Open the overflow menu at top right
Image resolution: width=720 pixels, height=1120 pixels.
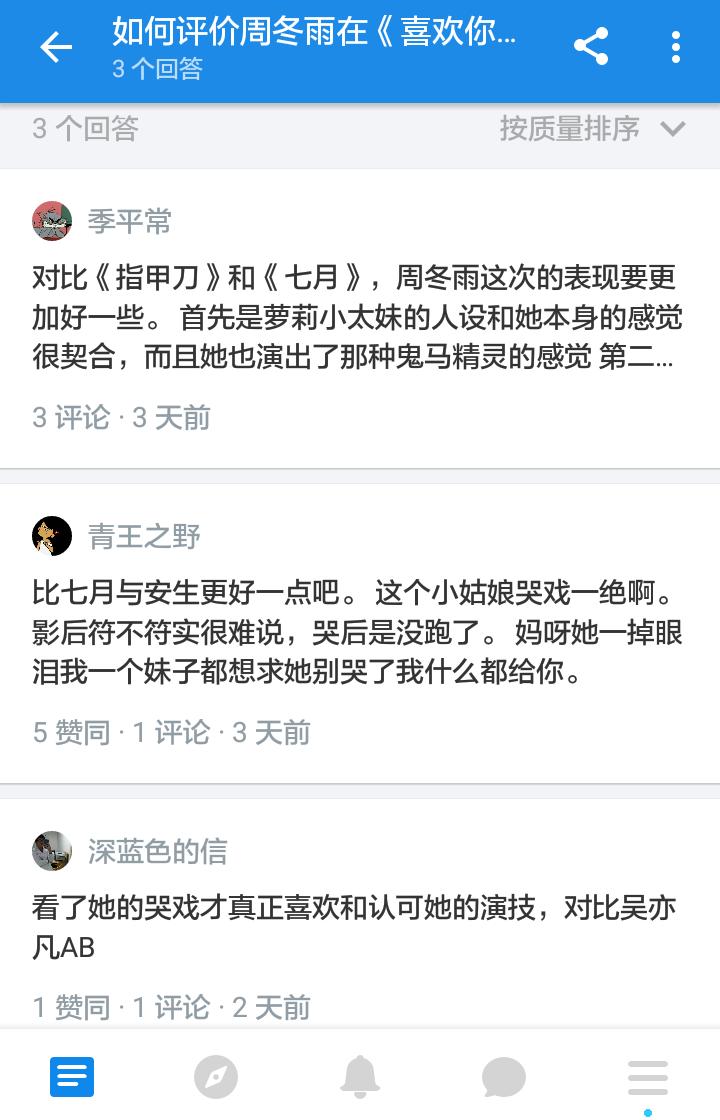(674, 45)
